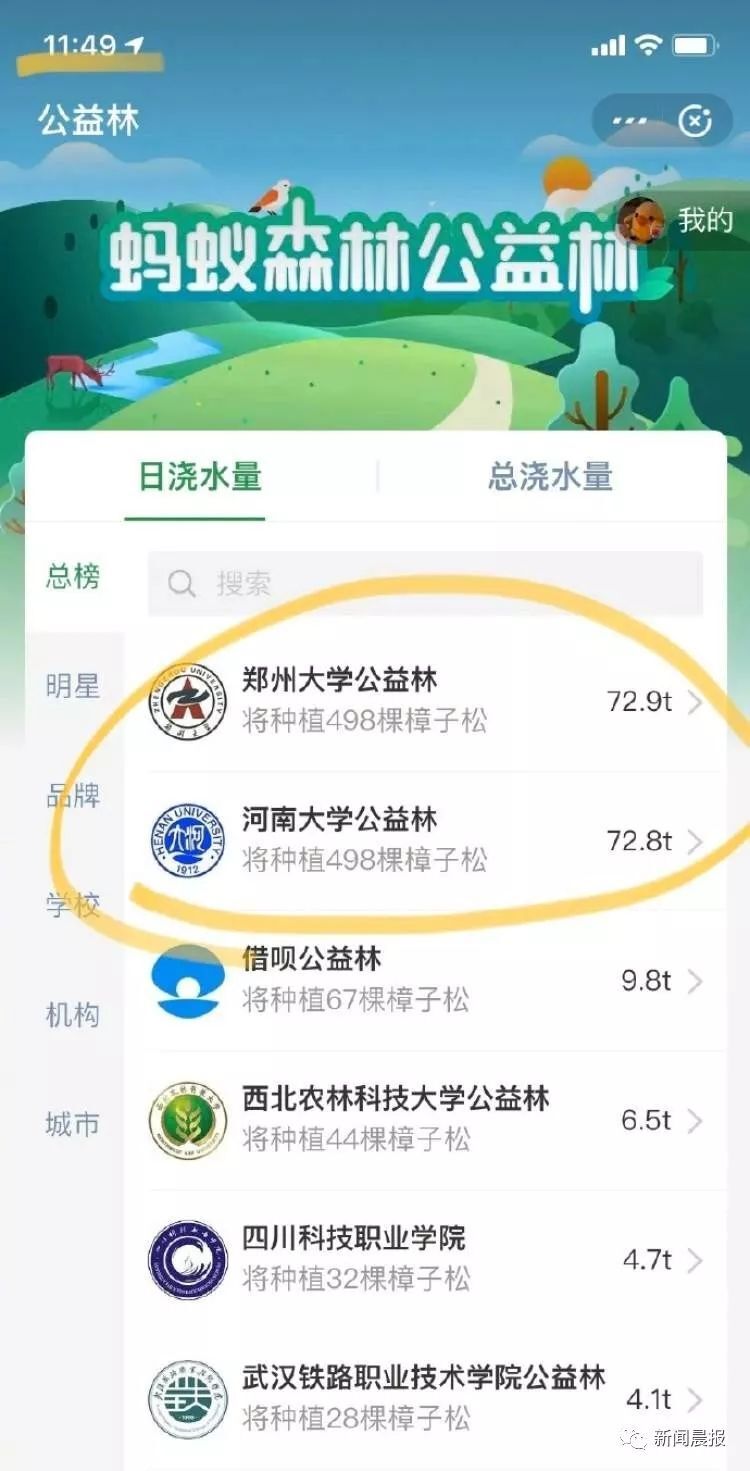
Task: Switch to 总浇水量 tab
Action: pos(550,476)
